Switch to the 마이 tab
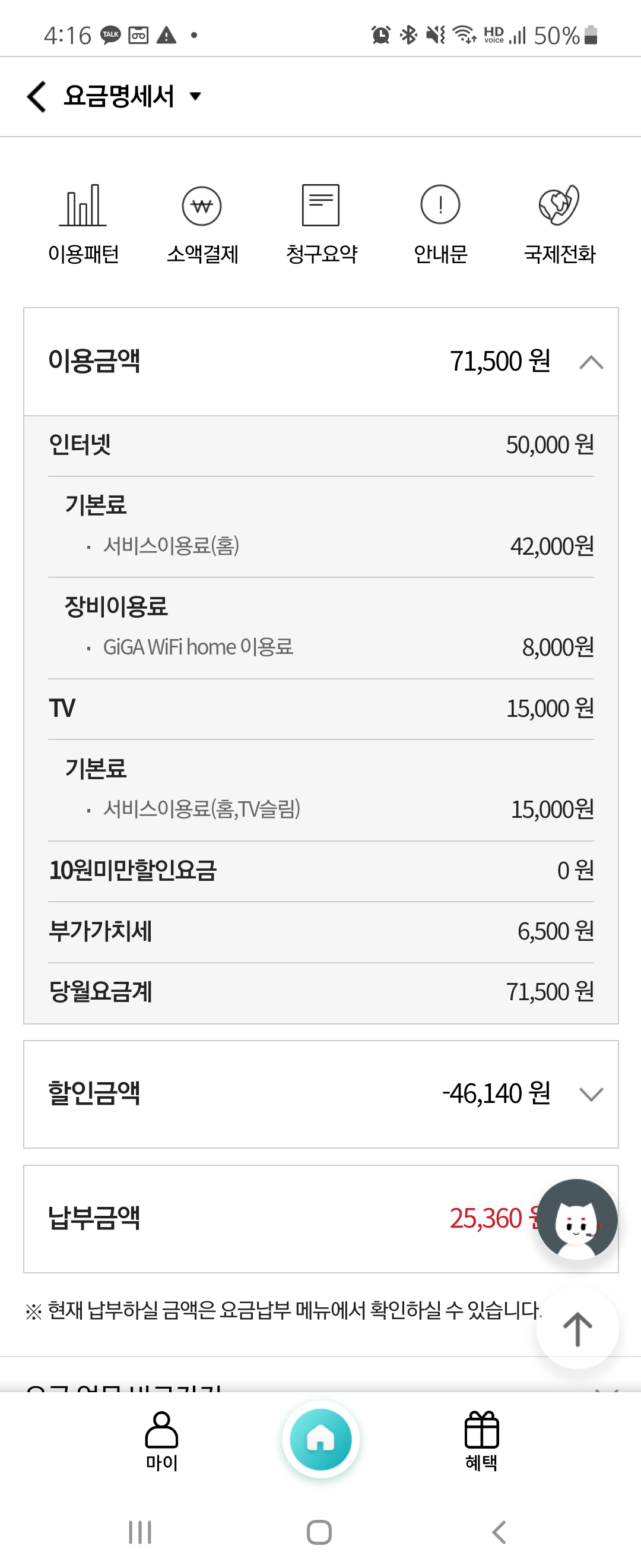This screenshot has height=1568, width=641. pos(161,1440)
